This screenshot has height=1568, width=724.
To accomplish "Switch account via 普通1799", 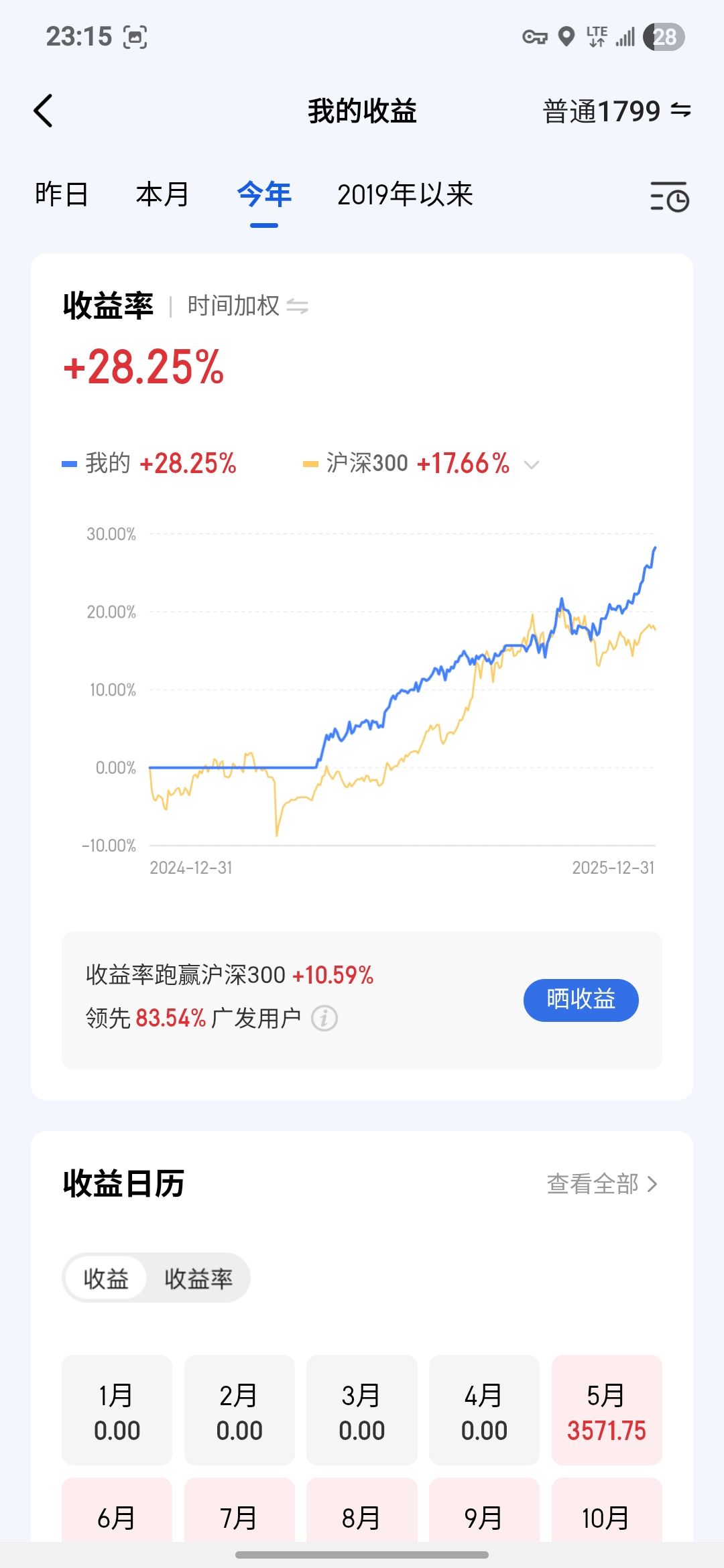I will point(616,111).
